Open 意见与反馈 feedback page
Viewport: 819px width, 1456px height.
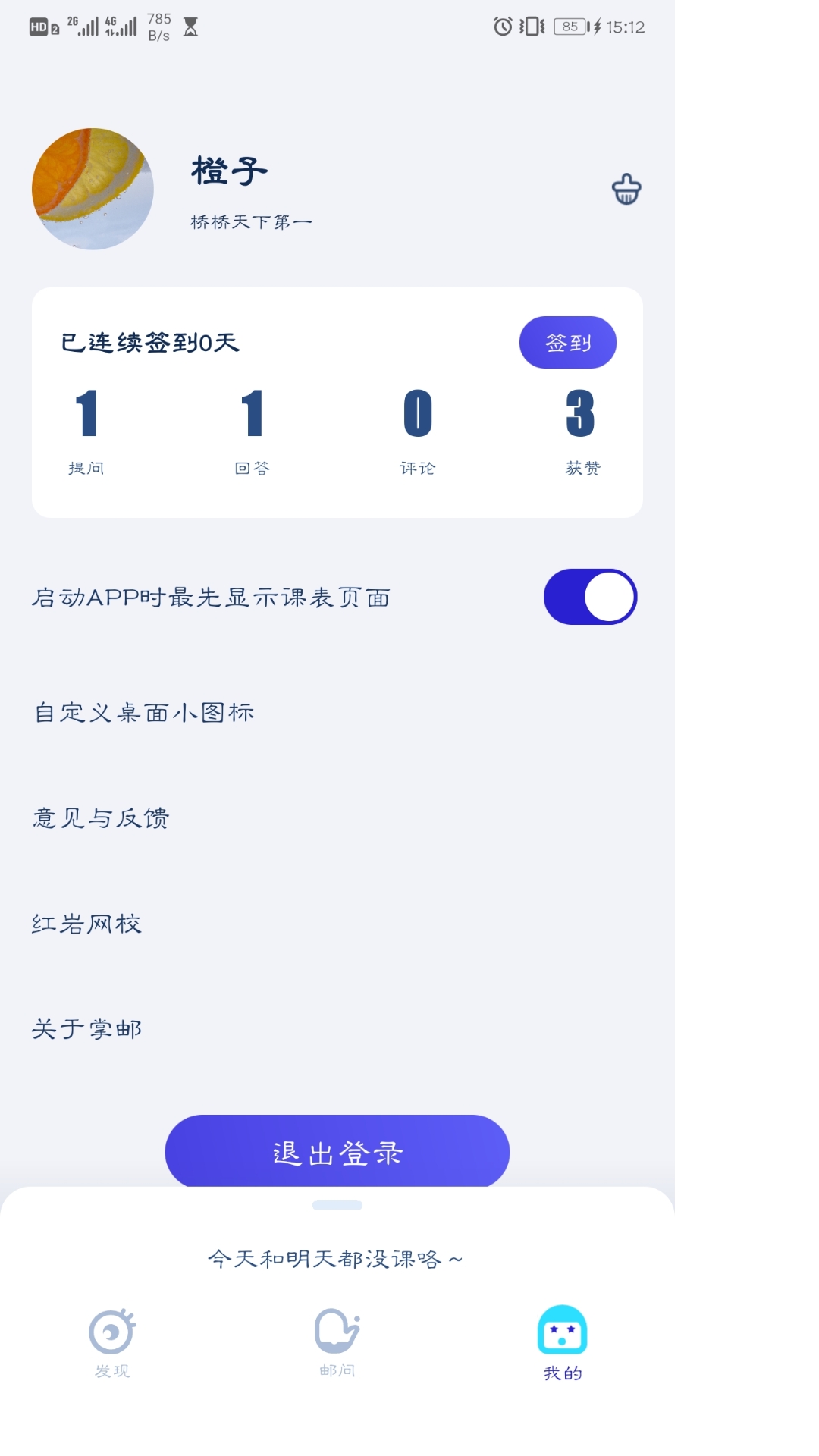point(101,818)
